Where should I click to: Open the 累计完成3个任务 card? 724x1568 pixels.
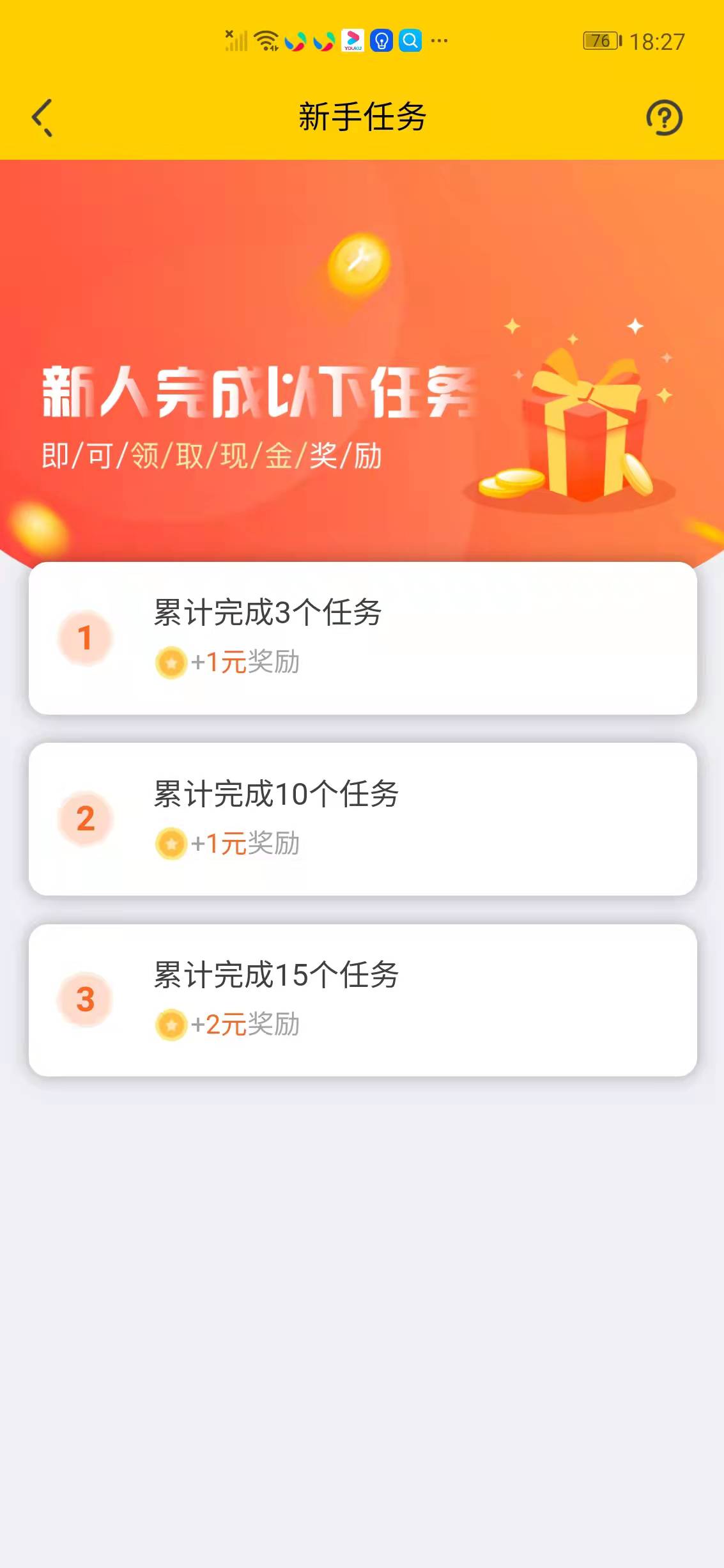362,638
